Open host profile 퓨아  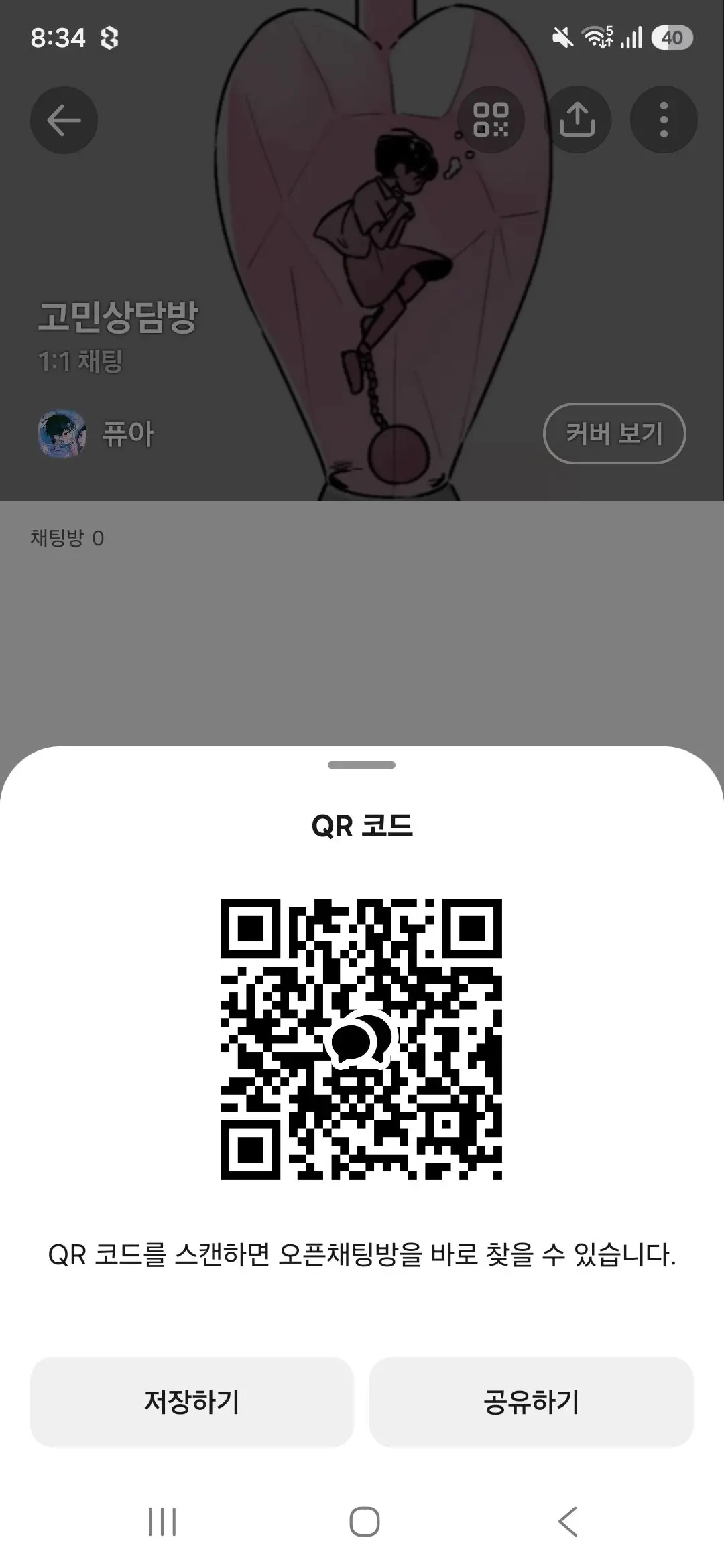(x=96, y=434)
